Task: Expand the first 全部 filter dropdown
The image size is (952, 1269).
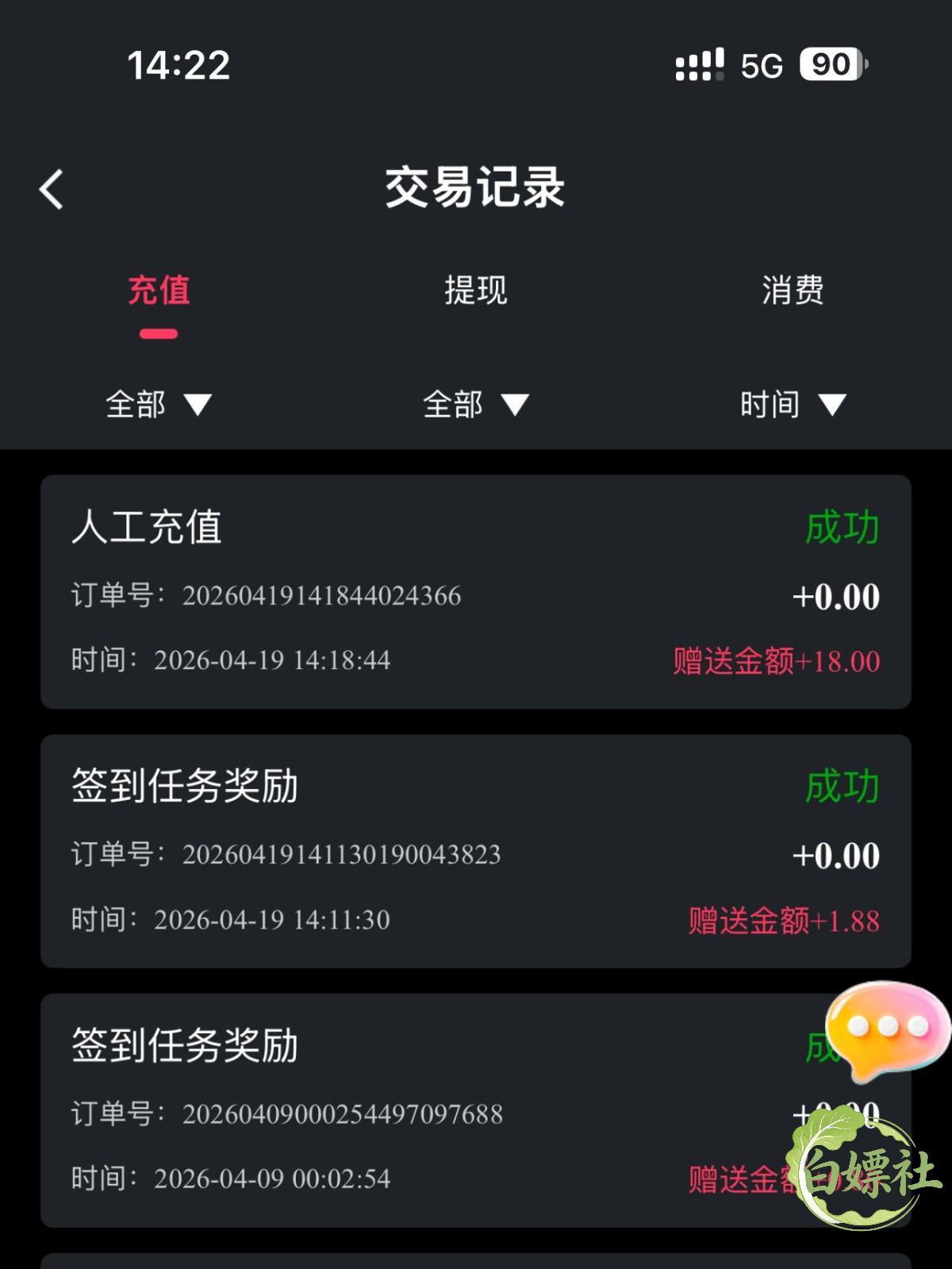Action: (158, 405)
